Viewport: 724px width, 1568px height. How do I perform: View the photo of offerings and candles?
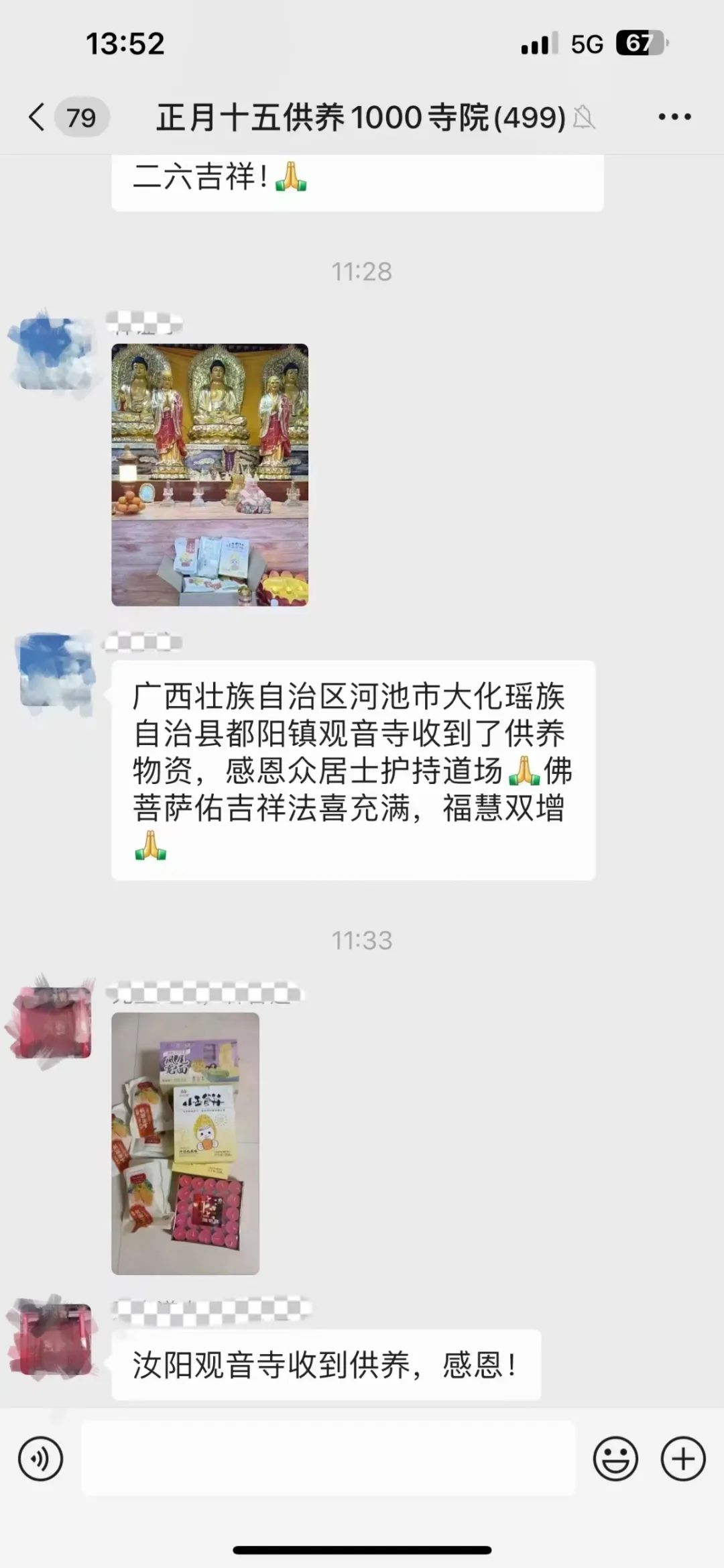tap(185, 1143)
